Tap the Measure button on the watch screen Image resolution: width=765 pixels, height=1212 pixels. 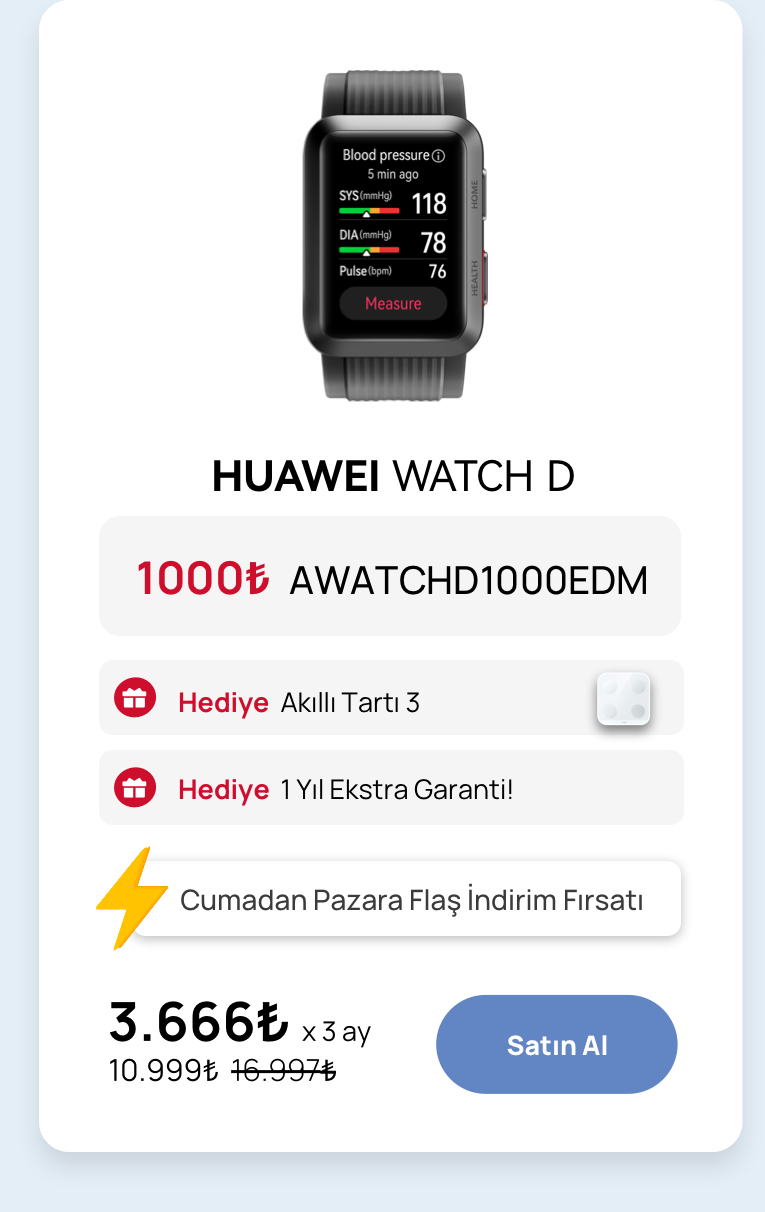coord(394,303)
